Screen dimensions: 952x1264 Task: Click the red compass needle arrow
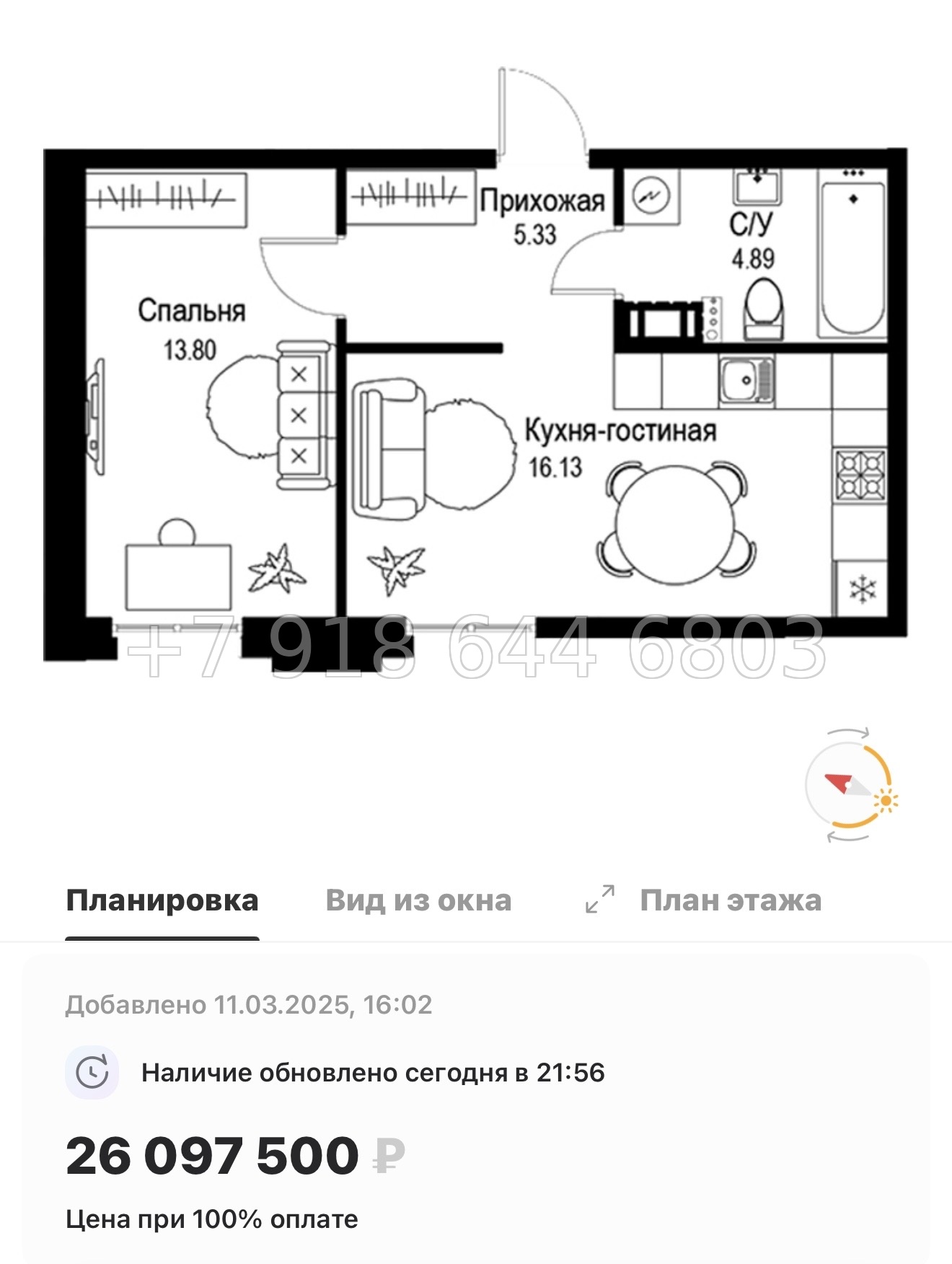point(837,783)
